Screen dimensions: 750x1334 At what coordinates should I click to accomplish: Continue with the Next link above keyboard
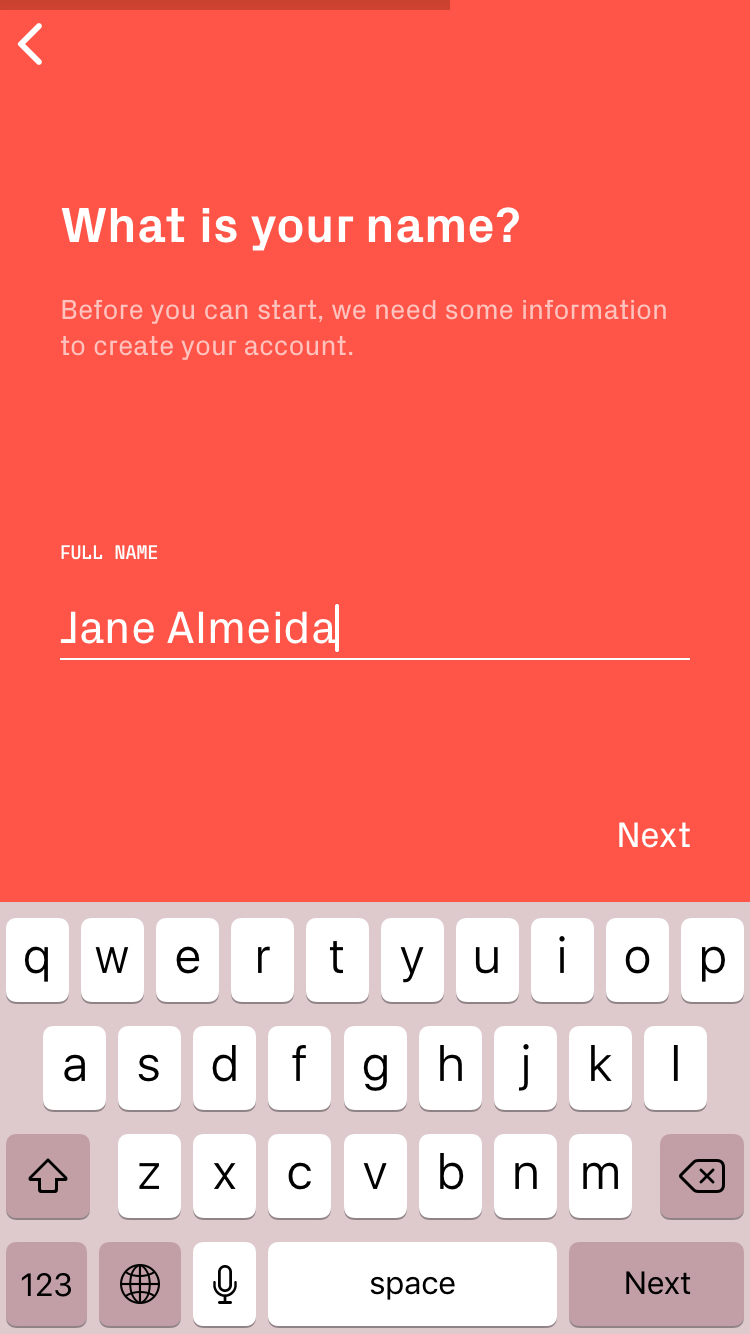pyautogui.click(x=654, y=835)
